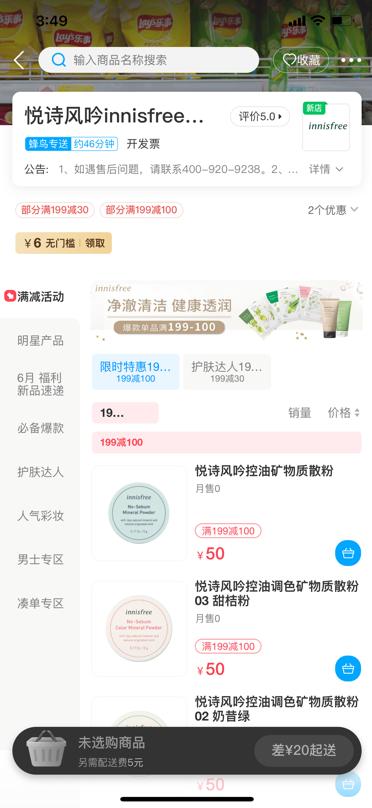This screenshot has width=372, height=808.
Task: Claim the ¥6 无门槛 coupon
Action: (63, 243)
